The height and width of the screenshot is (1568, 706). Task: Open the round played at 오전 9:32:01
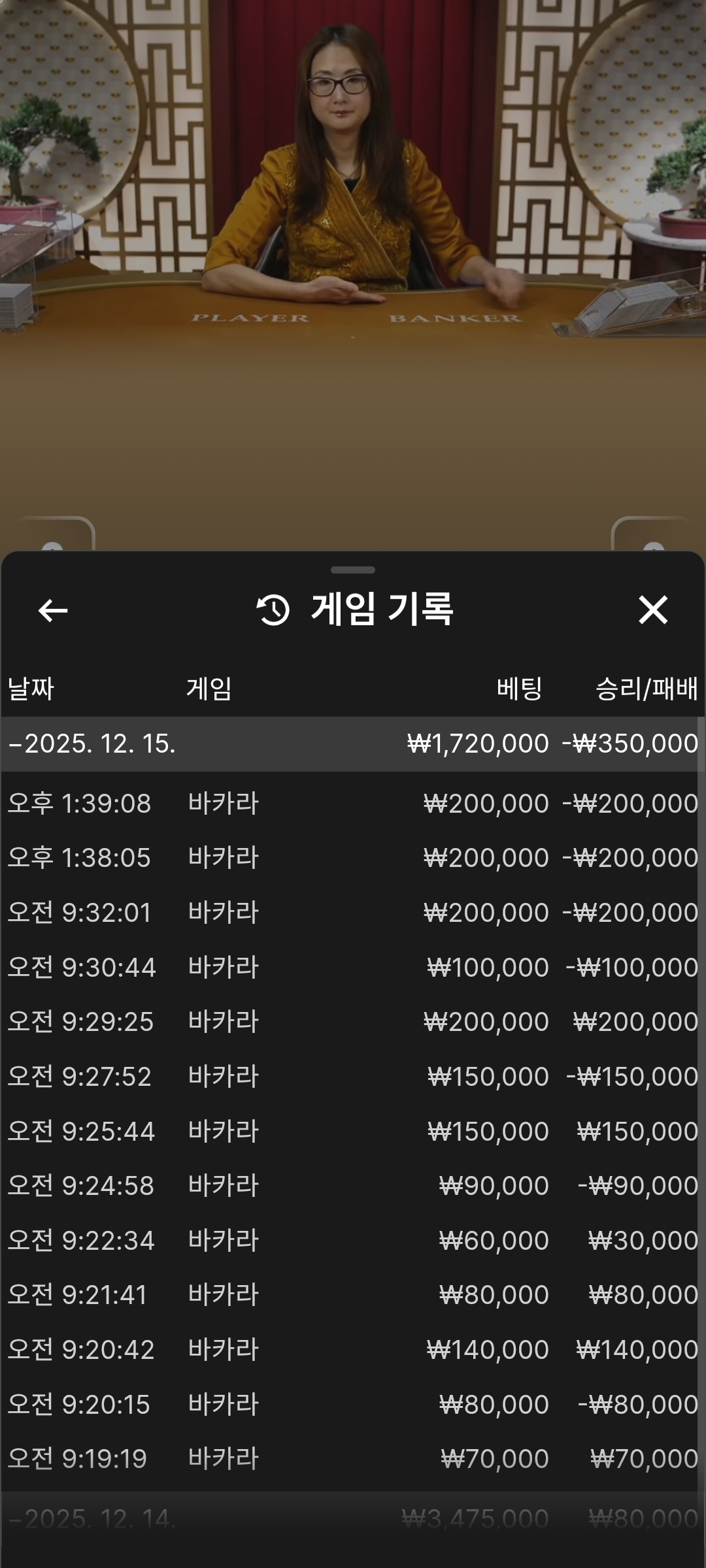coord(353,912)
